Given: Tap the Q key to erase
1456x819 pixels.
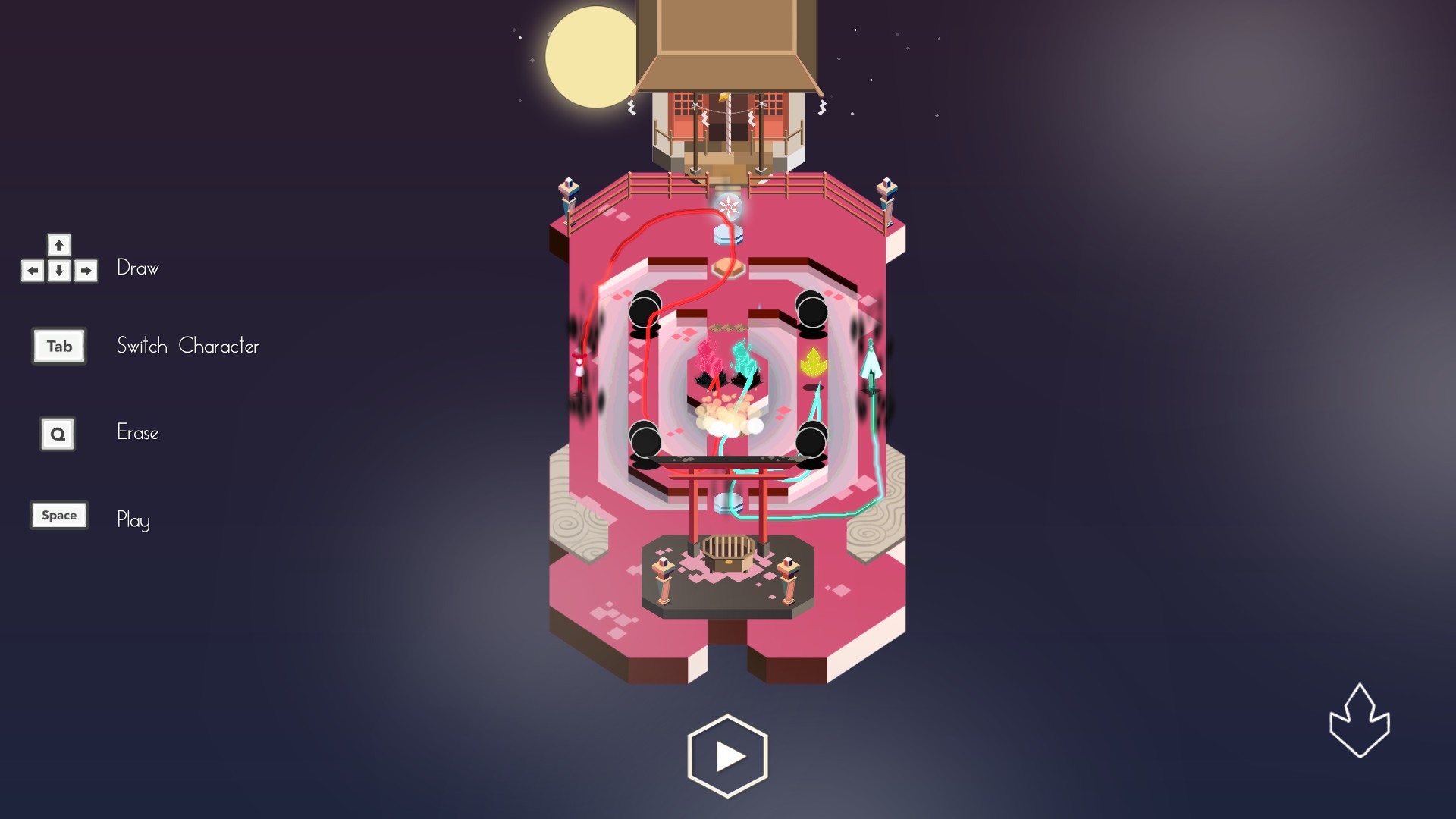Looking at the screenshot, I should (x=58, y=434).
